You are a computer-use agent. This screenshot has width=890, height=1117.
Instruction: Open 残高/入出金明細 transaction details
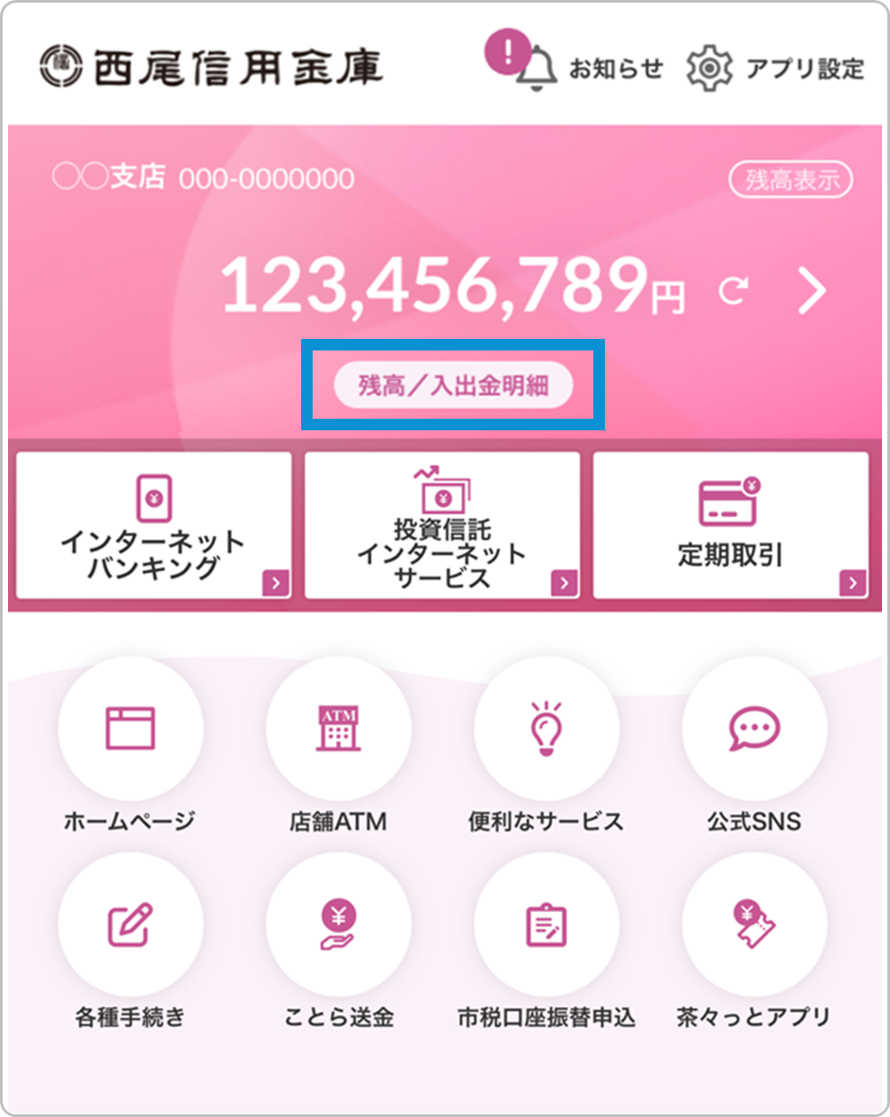click(452, 386)
